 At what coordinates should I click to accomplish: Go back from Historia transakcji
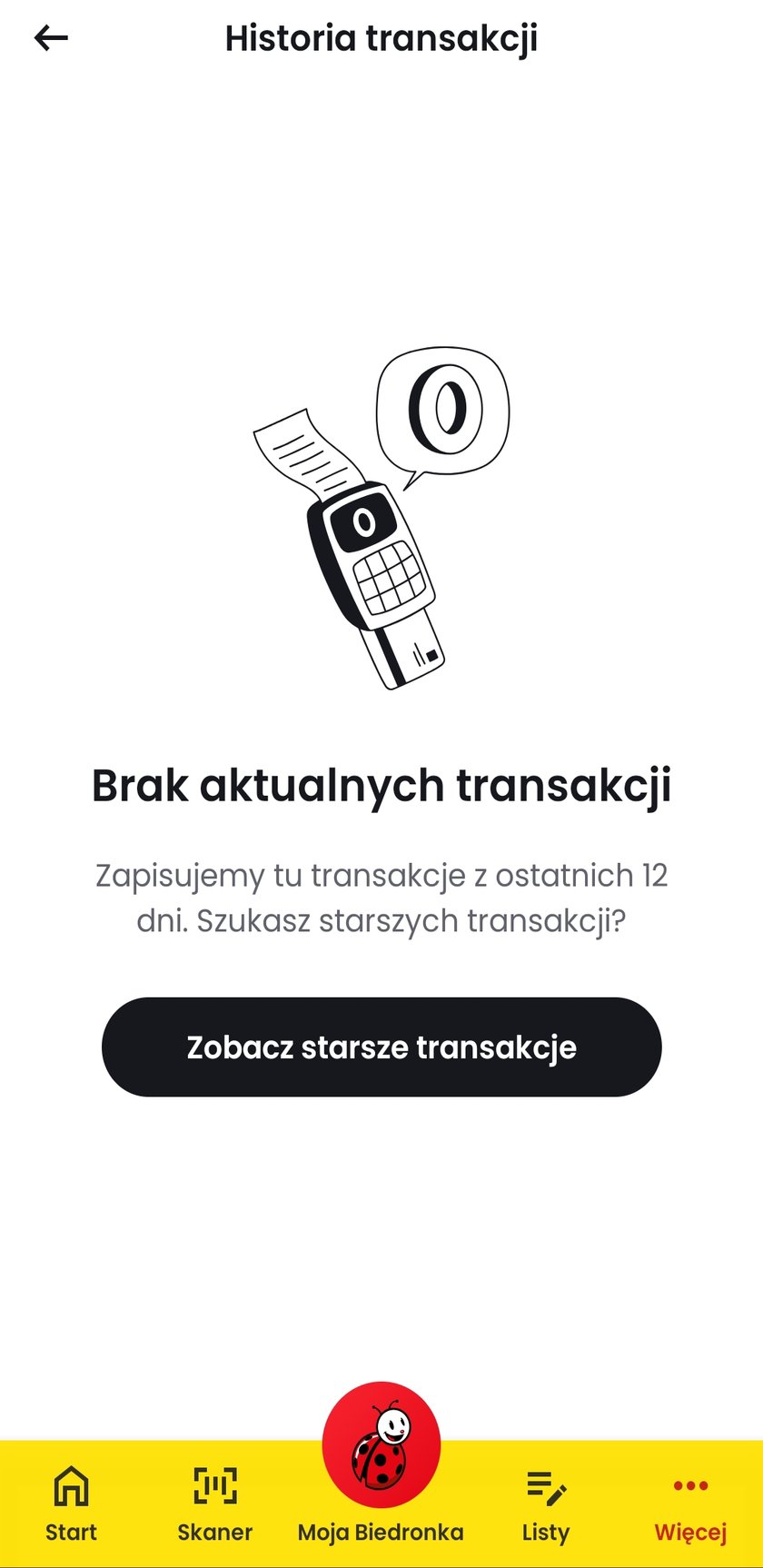(x=52, y=38)
